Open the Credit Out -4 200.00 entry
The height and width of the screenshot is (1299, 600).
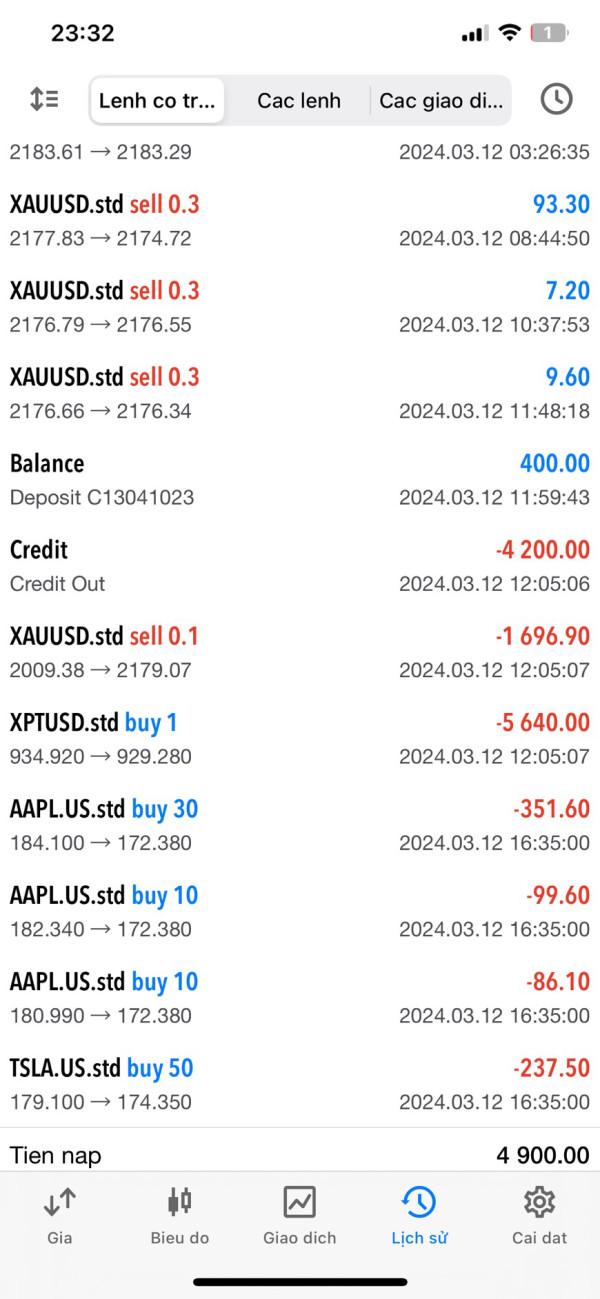[x=300, y=566]
